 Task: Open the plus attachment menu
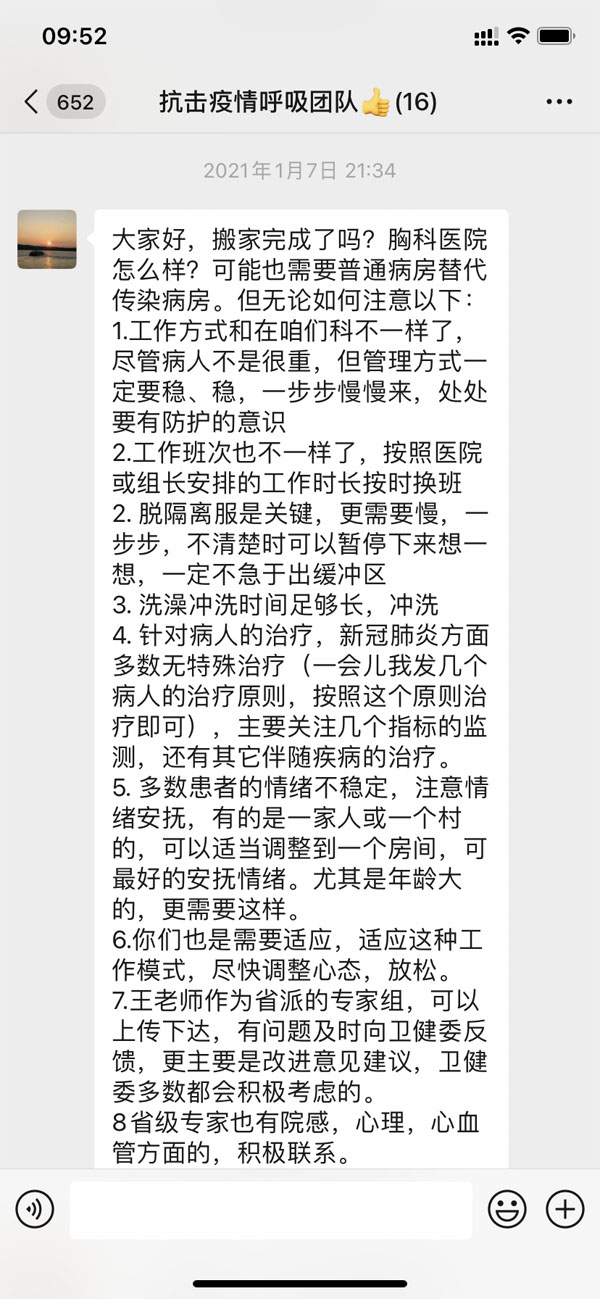[x=565, y=1210]
